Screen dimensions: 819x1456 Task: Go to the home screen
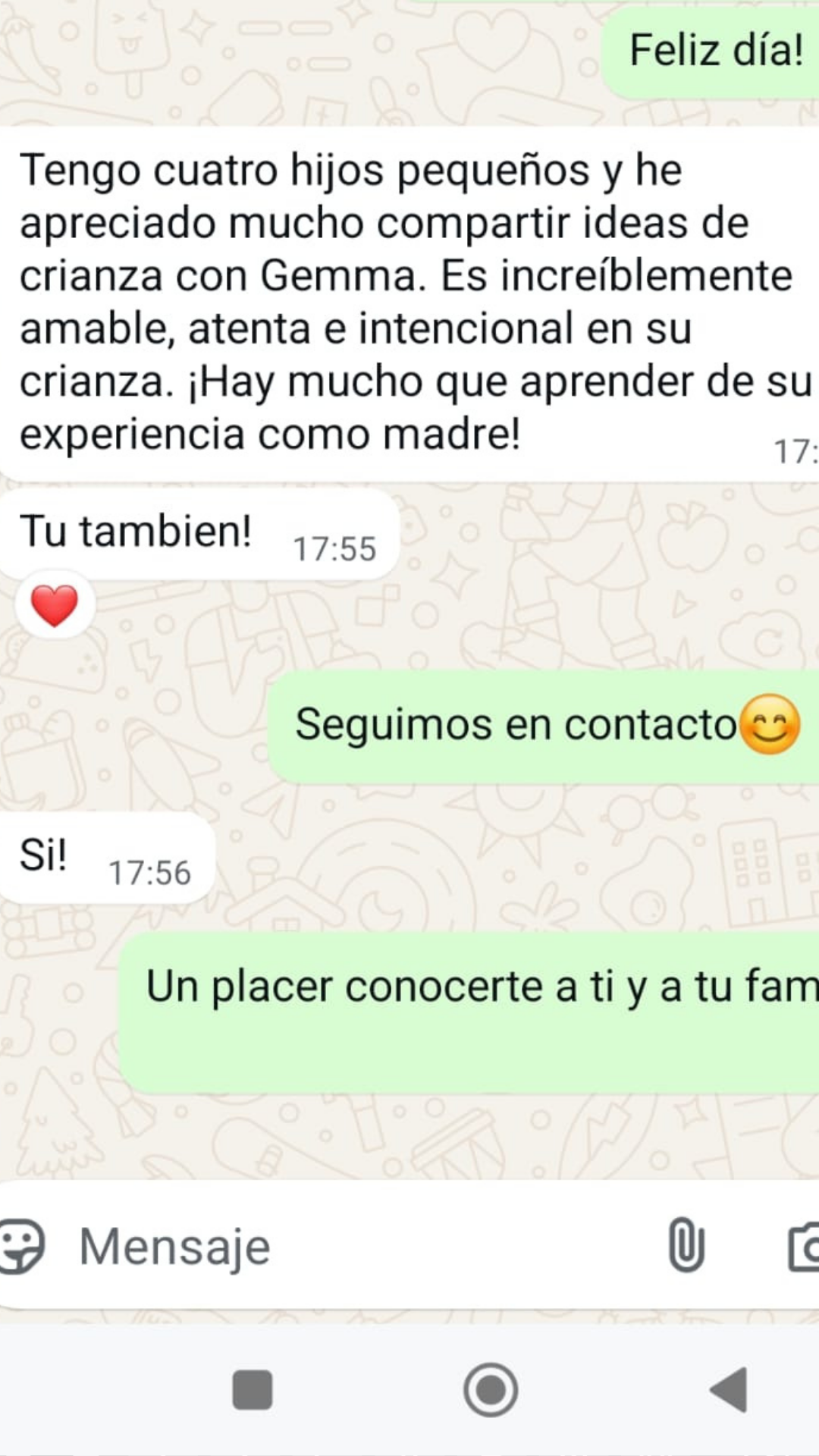point(491,1390)
